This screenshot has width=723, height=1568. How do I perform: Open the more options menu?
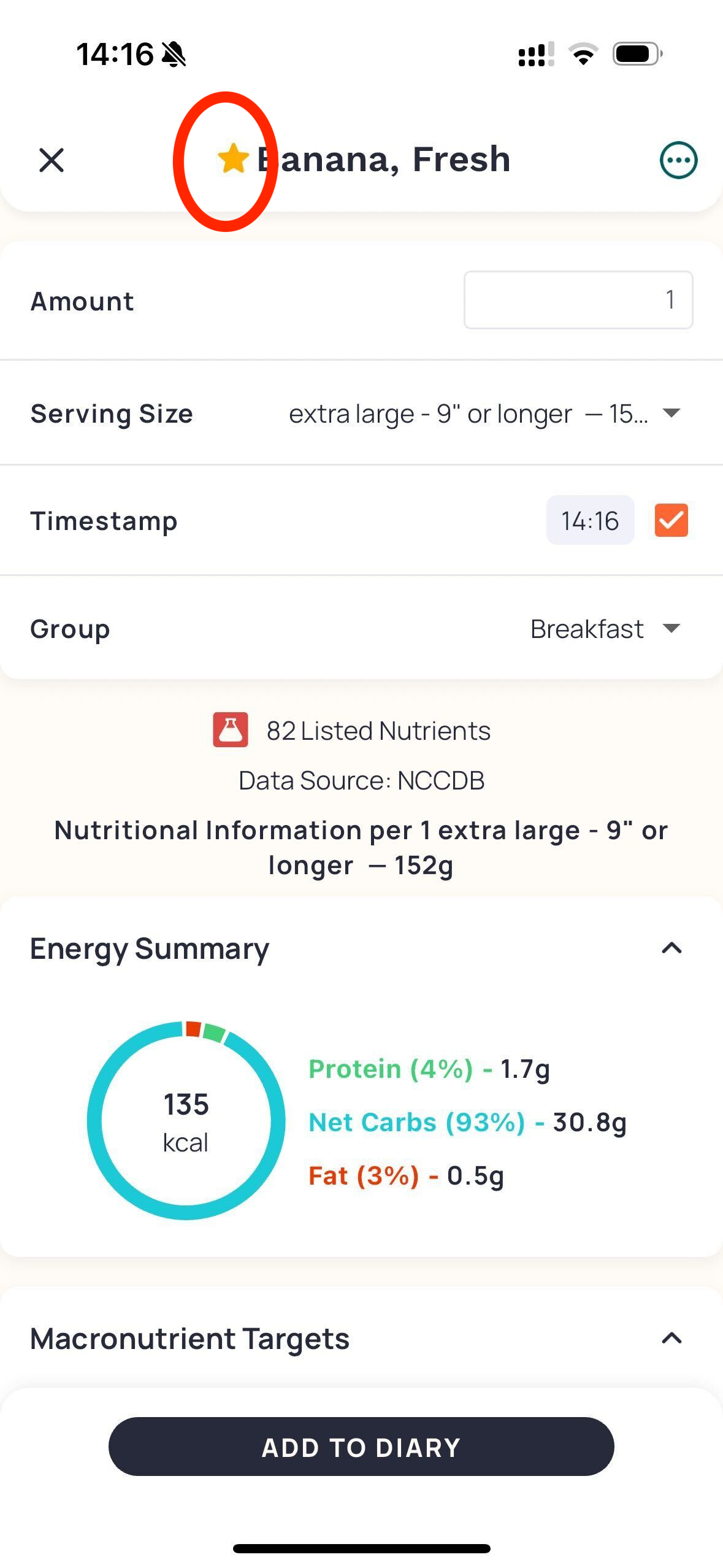click(678, 160)
